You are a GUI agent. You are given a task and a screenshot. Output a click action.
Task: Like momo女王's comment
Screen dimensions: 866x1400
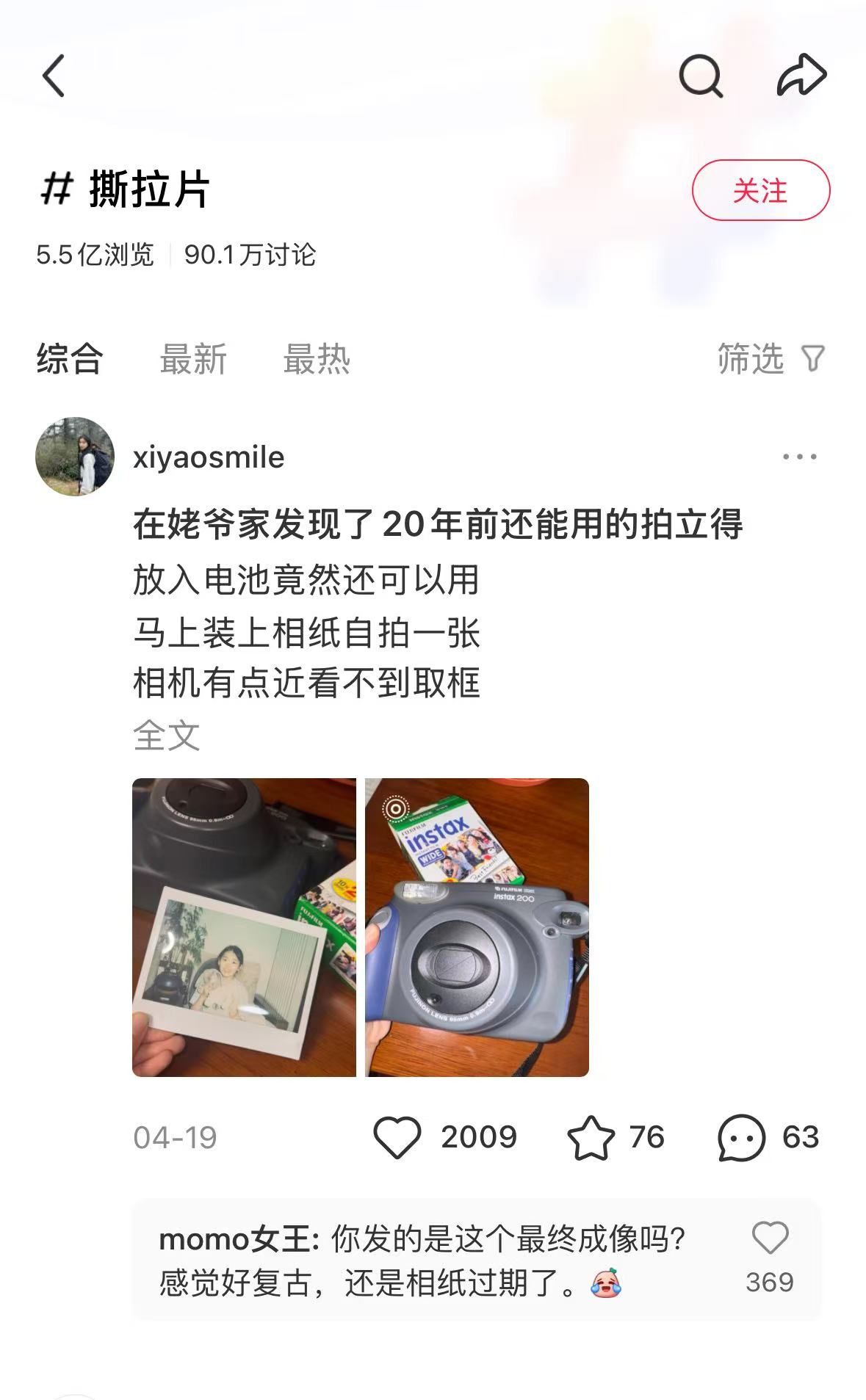pos(770,1238)
